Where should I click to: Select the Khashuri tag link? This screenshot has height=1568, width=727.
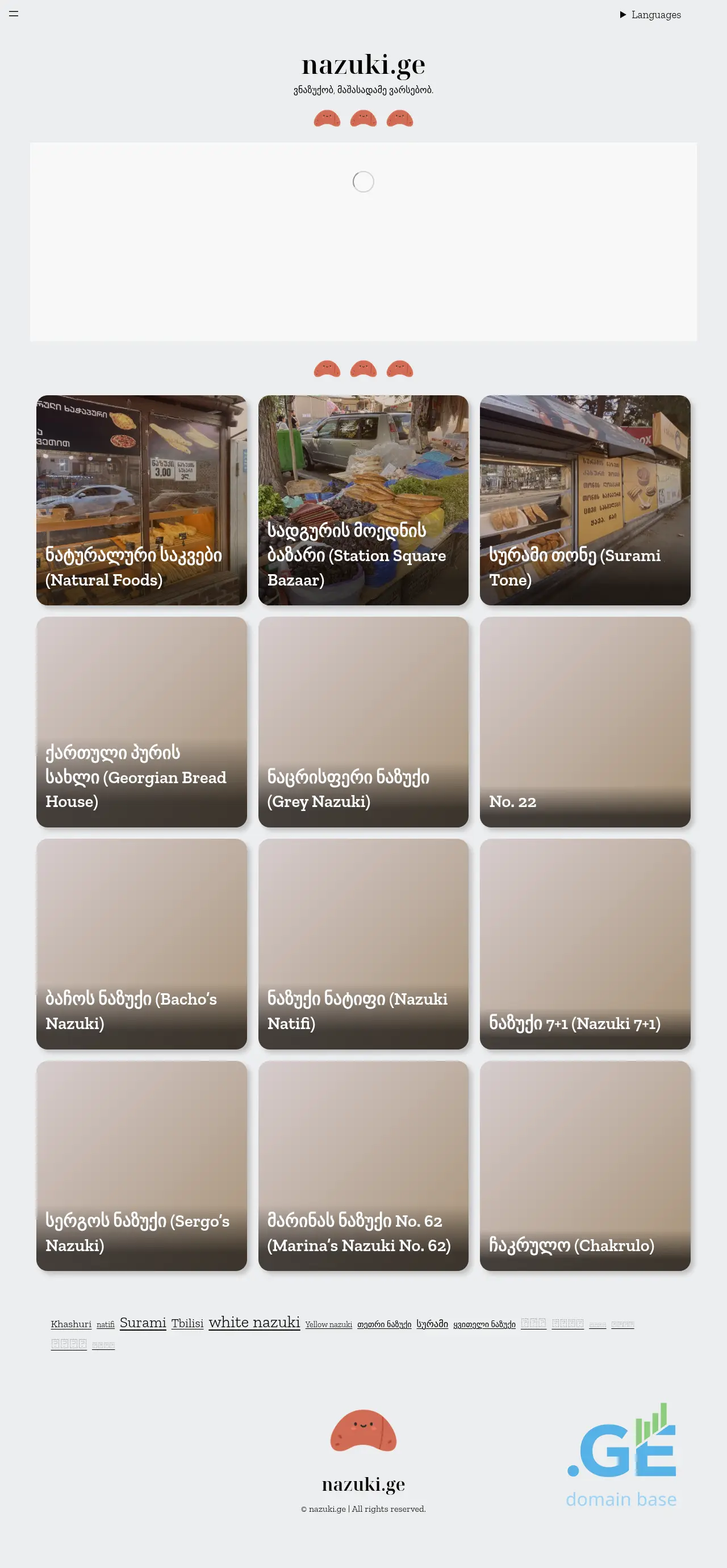(70, 1324)
